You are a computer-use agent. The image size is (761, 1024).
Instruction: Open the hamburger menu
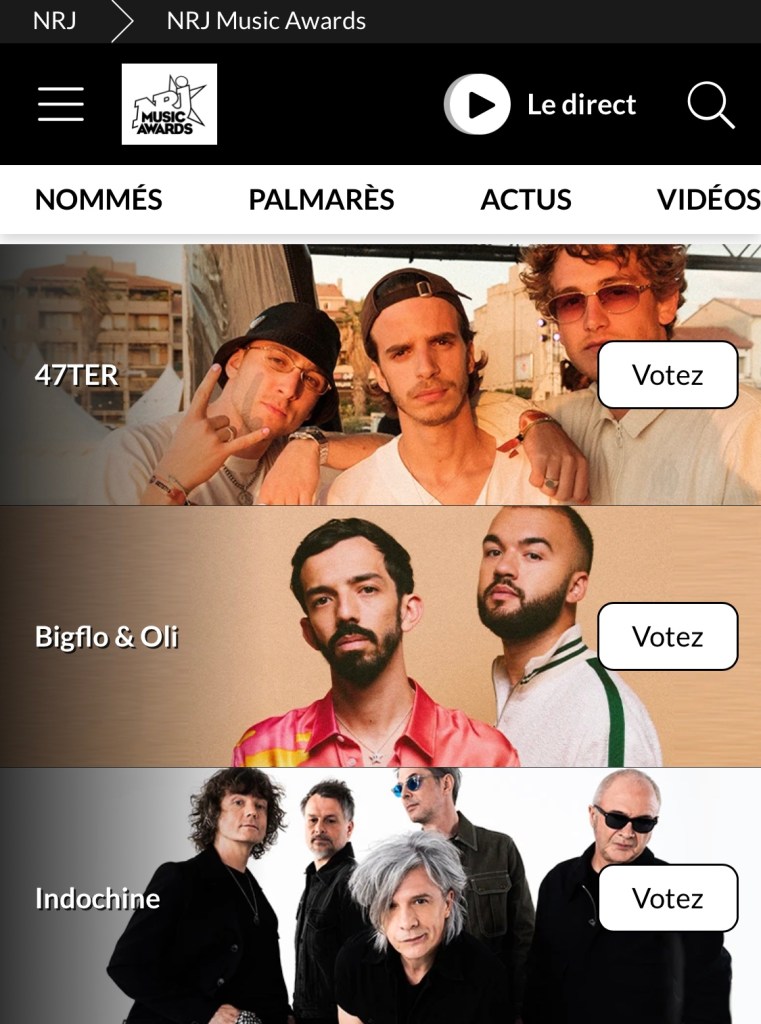coord(61,104)
